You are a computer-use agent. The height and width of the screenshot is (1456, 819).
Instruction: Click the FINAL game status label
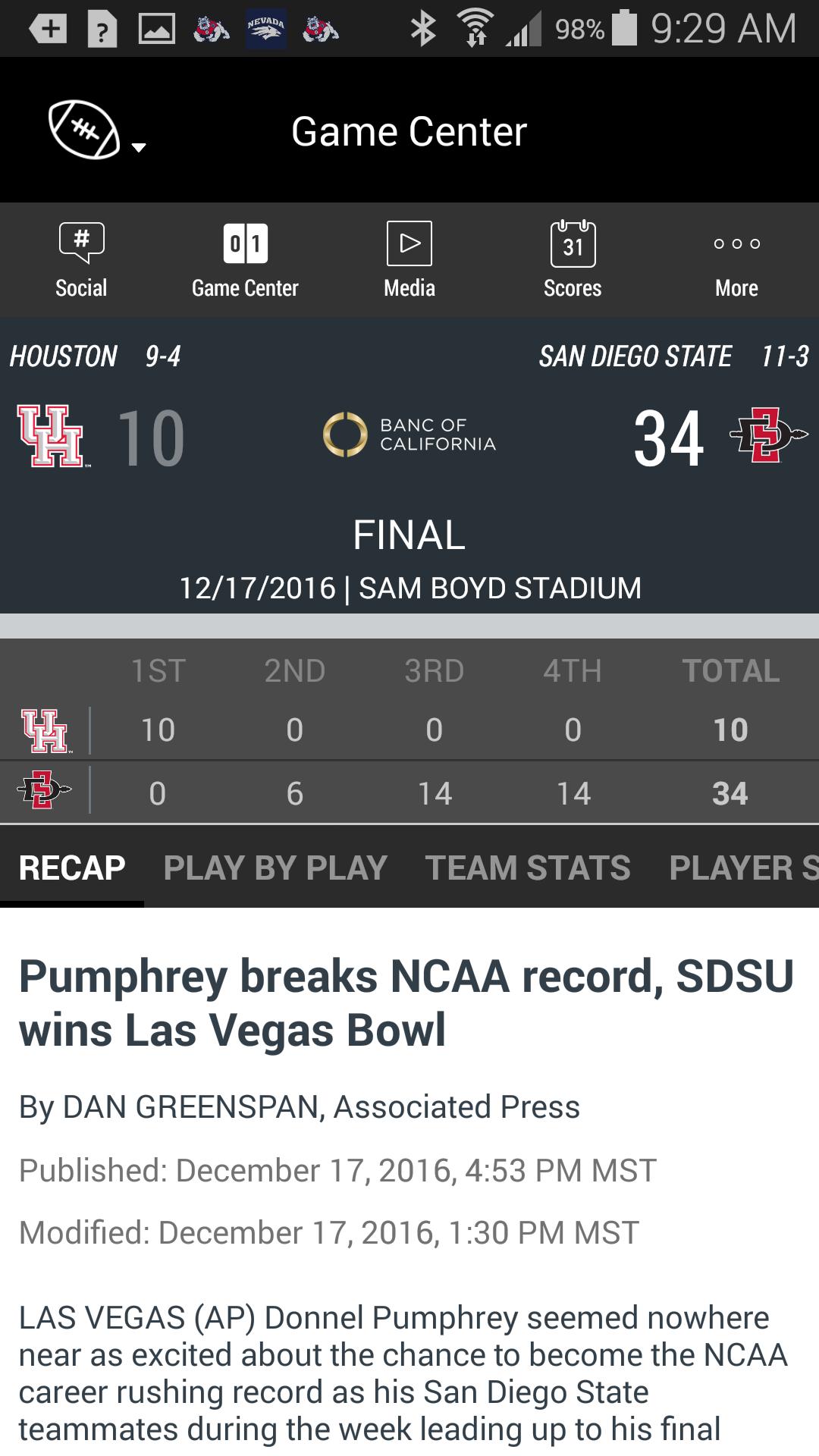(x=409, y=535)
